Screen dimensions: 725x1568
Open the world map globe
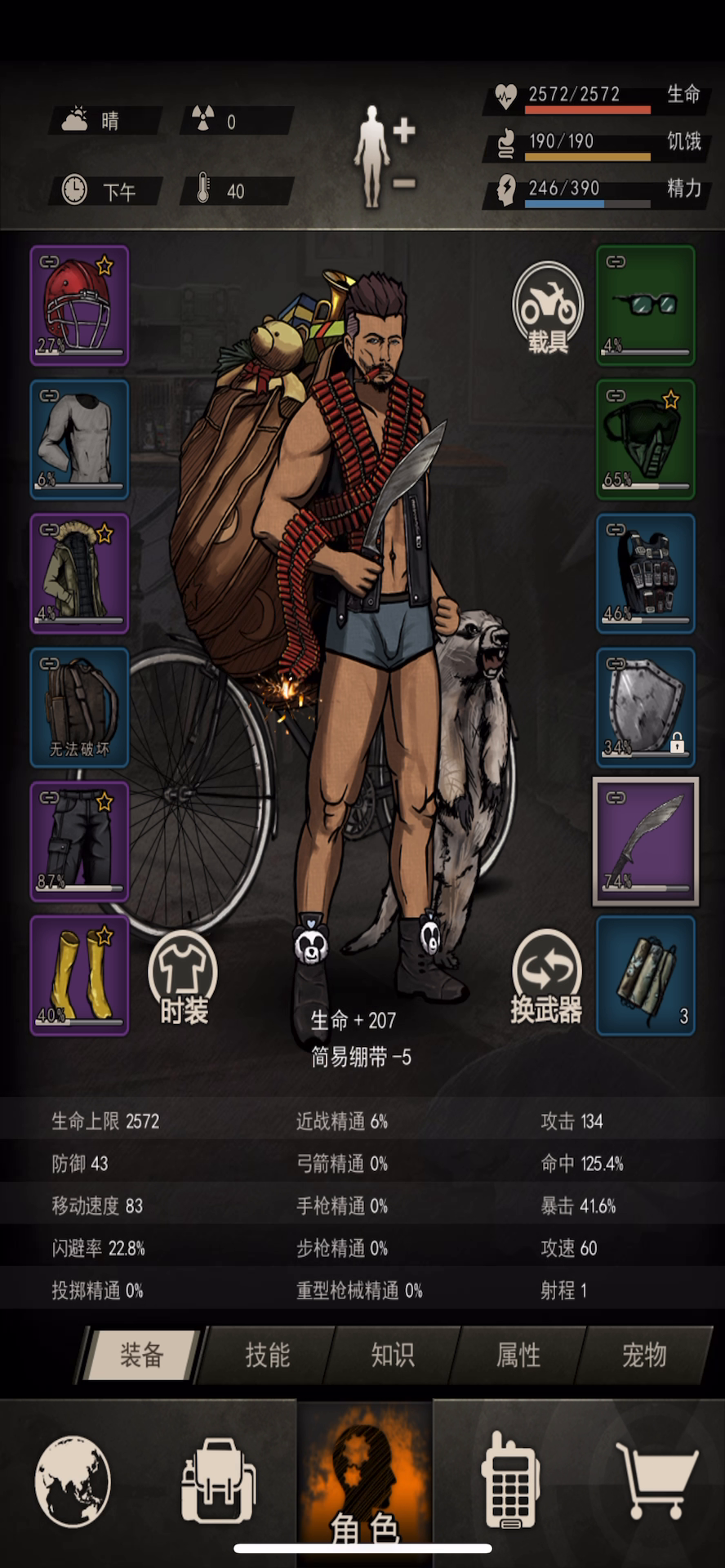(73, 1481)
